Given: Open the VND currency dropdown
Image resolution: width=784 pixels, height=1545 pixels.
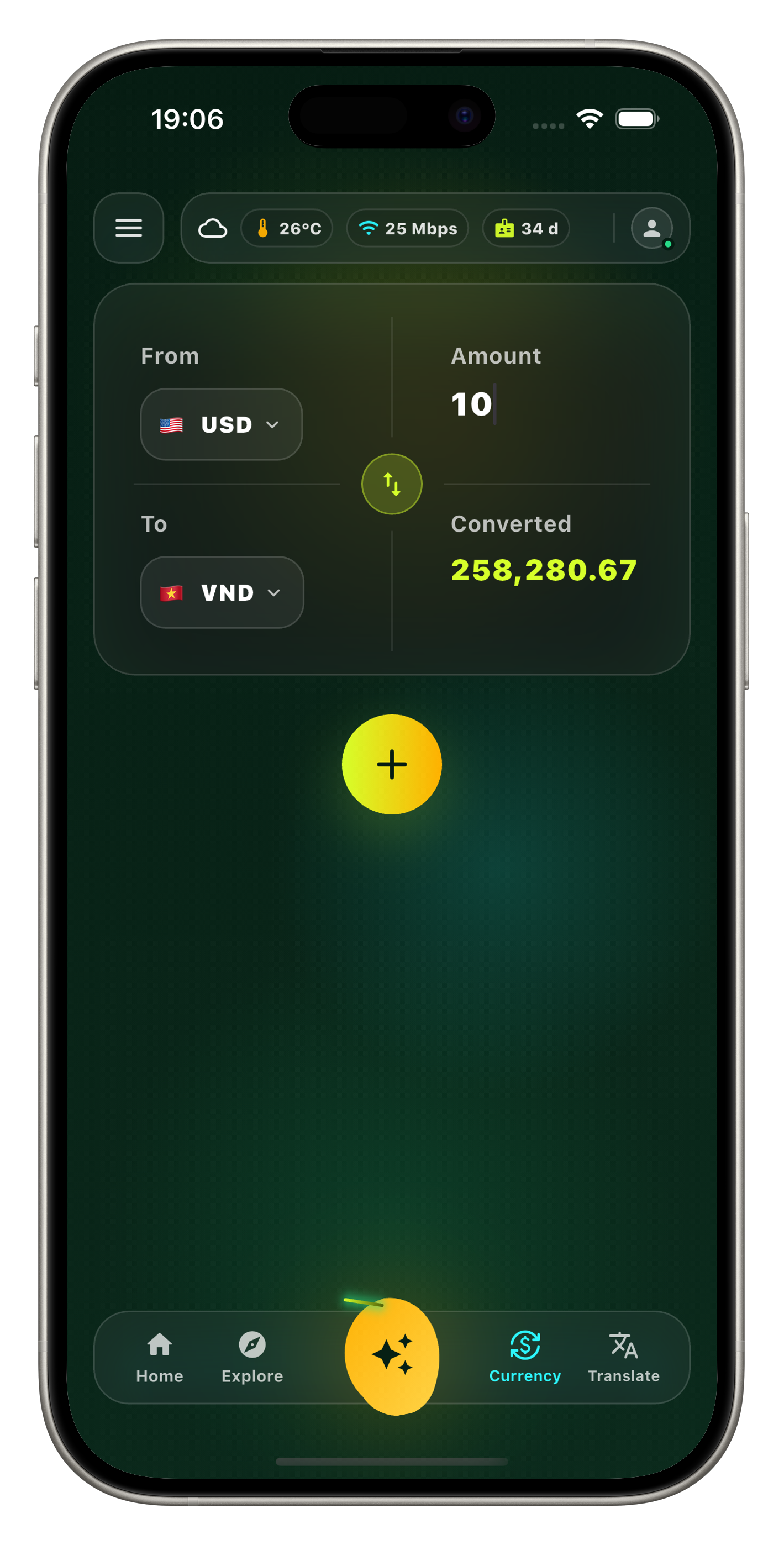Looking at the screenshot, I should tap(222, 593).
